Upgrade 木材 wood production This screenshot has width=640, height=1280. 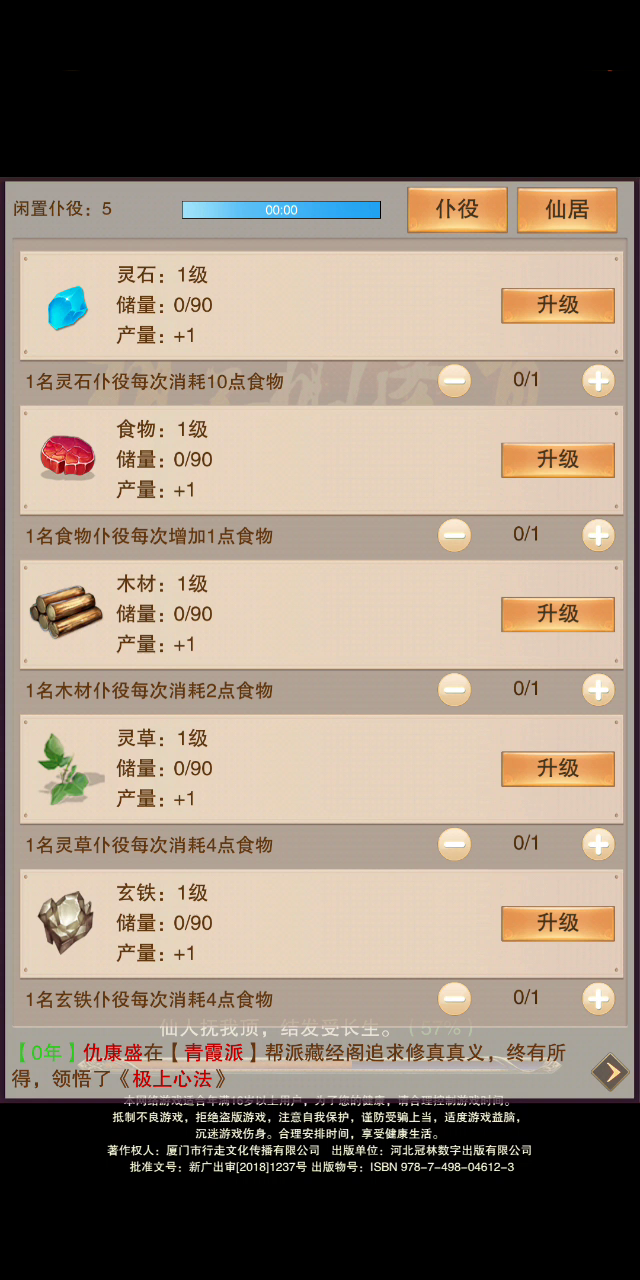click(x=558, y=614)
